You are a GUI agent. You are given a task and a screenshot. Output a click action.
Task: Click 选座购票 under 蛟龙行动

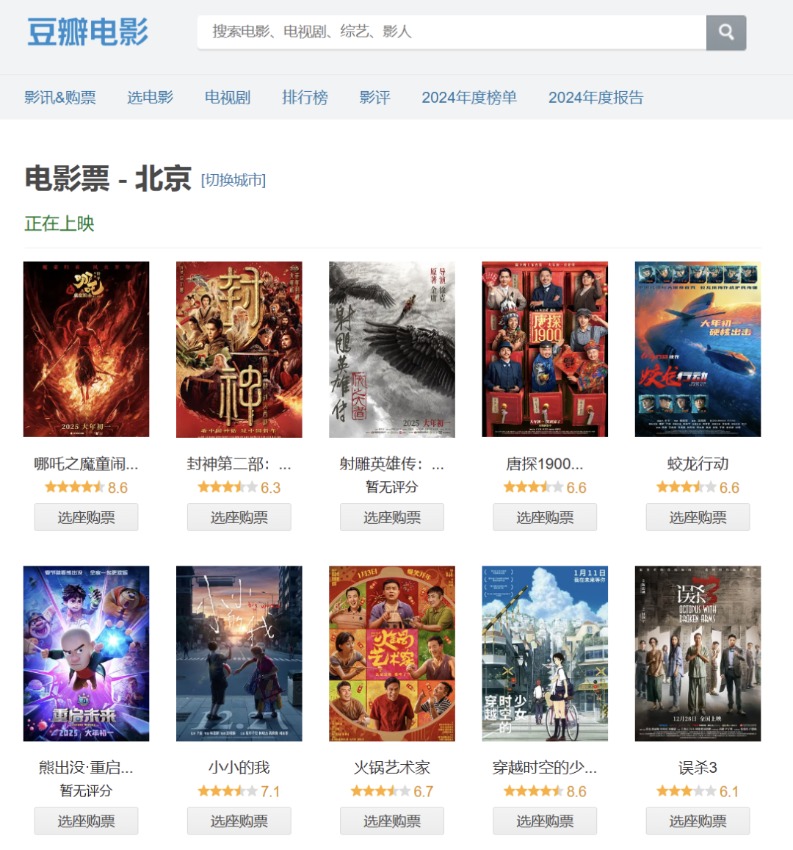click(697, 516)
